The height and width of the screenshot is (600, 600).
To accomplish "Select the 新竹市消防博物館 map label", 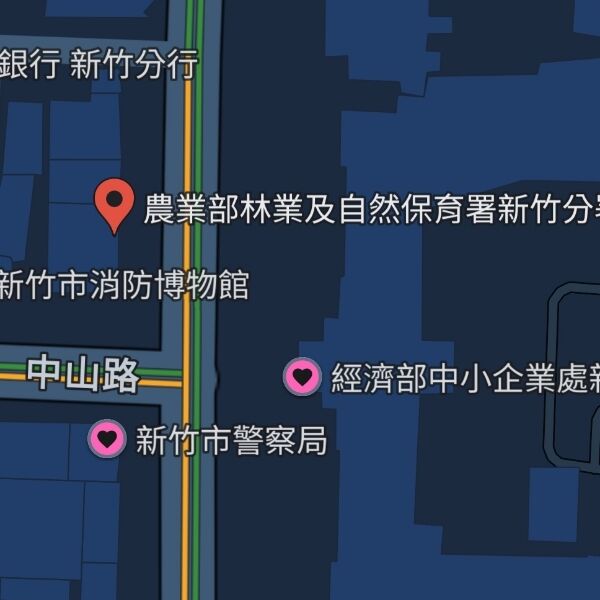I will [123, 285].
